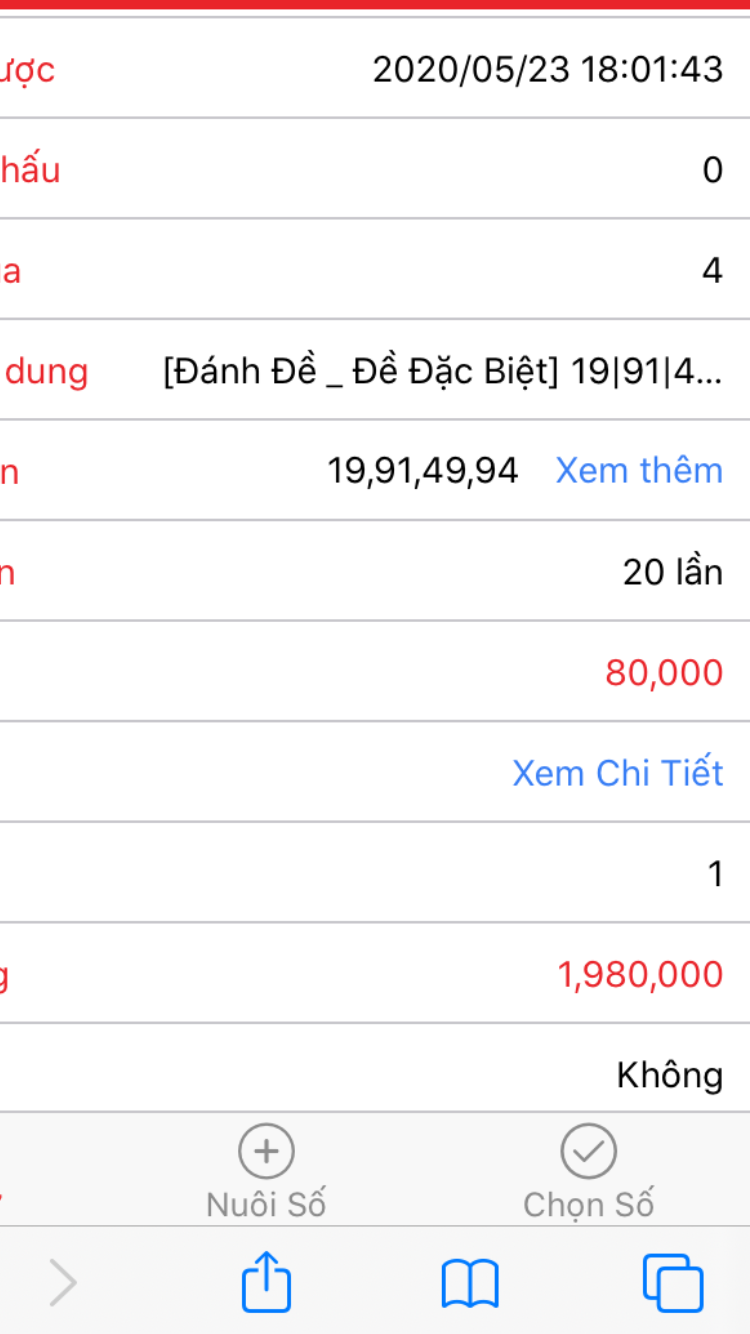The width and height of the screenshot is (750, 1334).
Task: Open Safari bookmarks
Action: (470, 1284)
